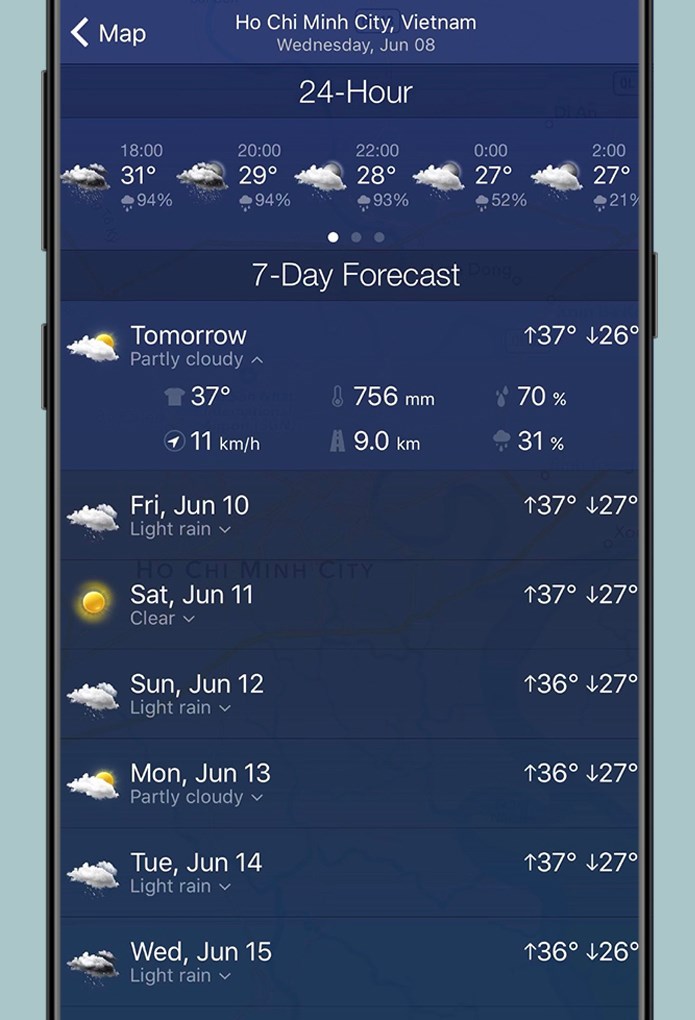This screenshot has width=695, height=1020.
Task: Expand the Fri, Jun 10 forecast
Action: point(225,530)
